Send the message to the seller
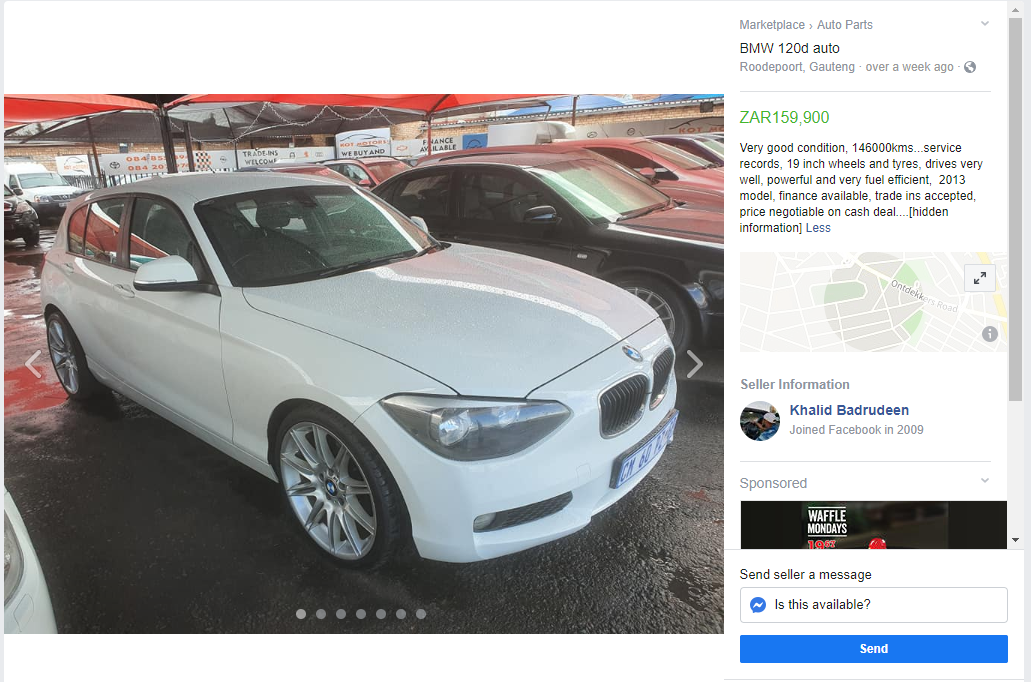The height and width of the screenshot is (682, 1031). (x=873, y=649)
